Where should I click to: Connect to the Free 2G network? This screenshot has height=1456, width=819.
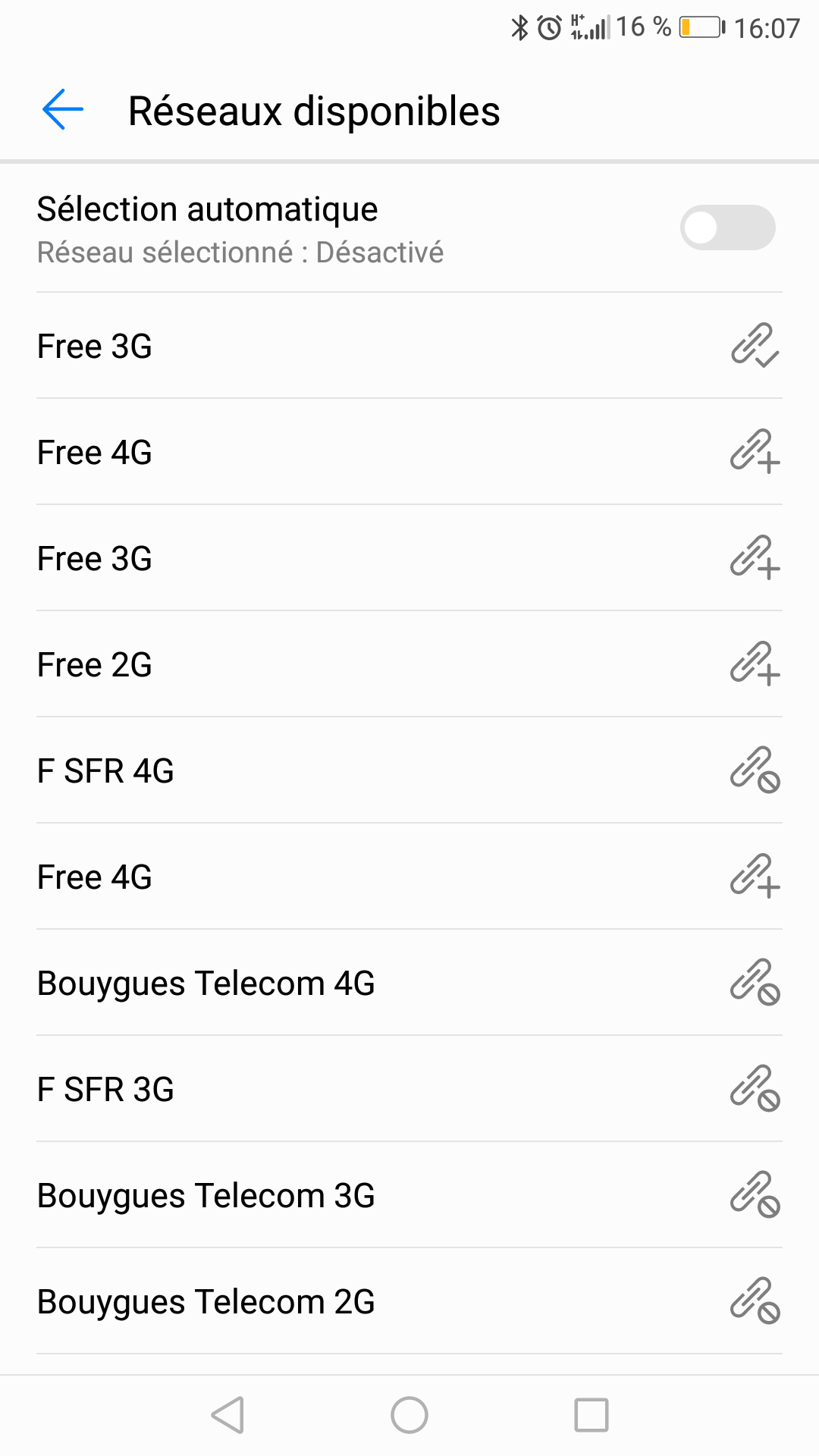click(x=409, y=664)
